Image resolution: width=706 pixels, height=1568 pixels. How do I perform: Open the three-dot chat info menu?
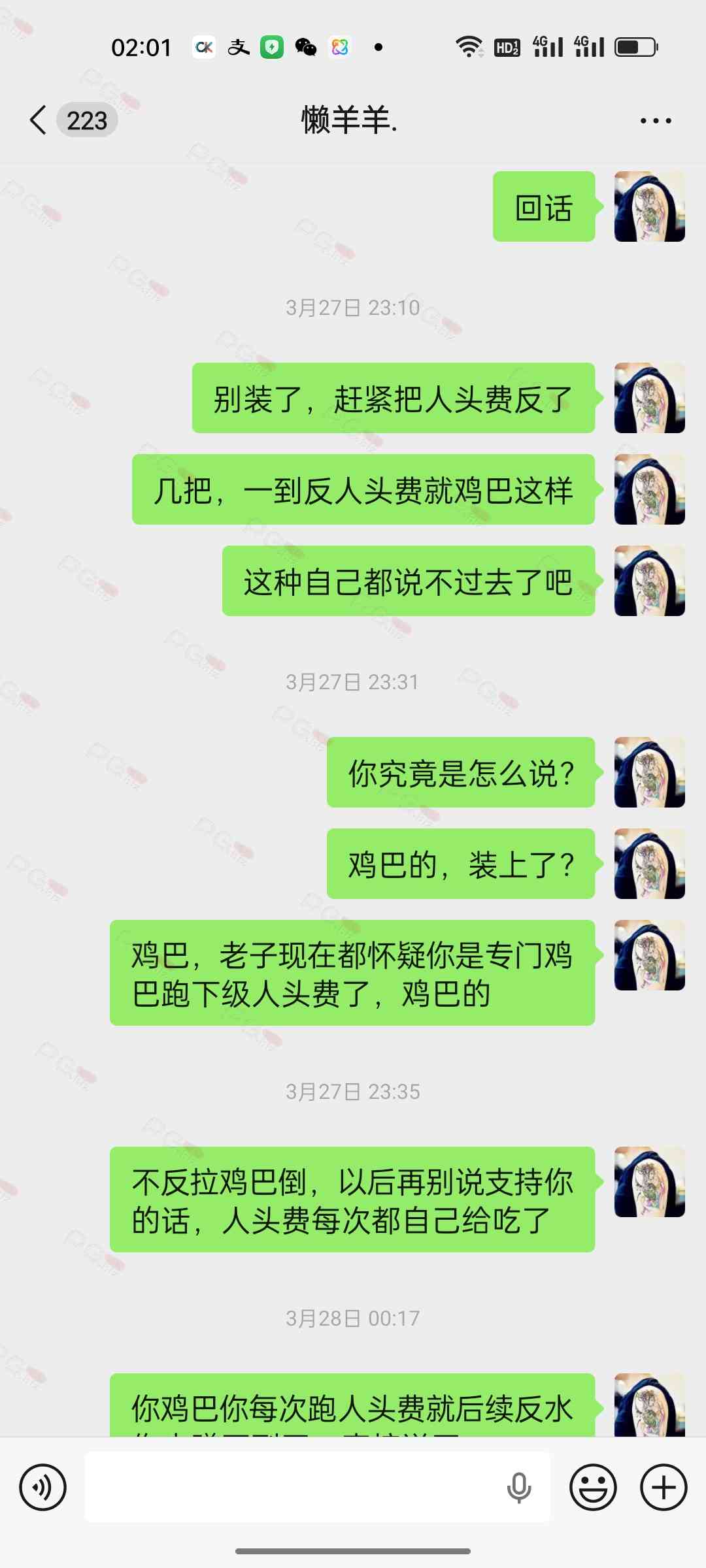[x=655, y=121]
